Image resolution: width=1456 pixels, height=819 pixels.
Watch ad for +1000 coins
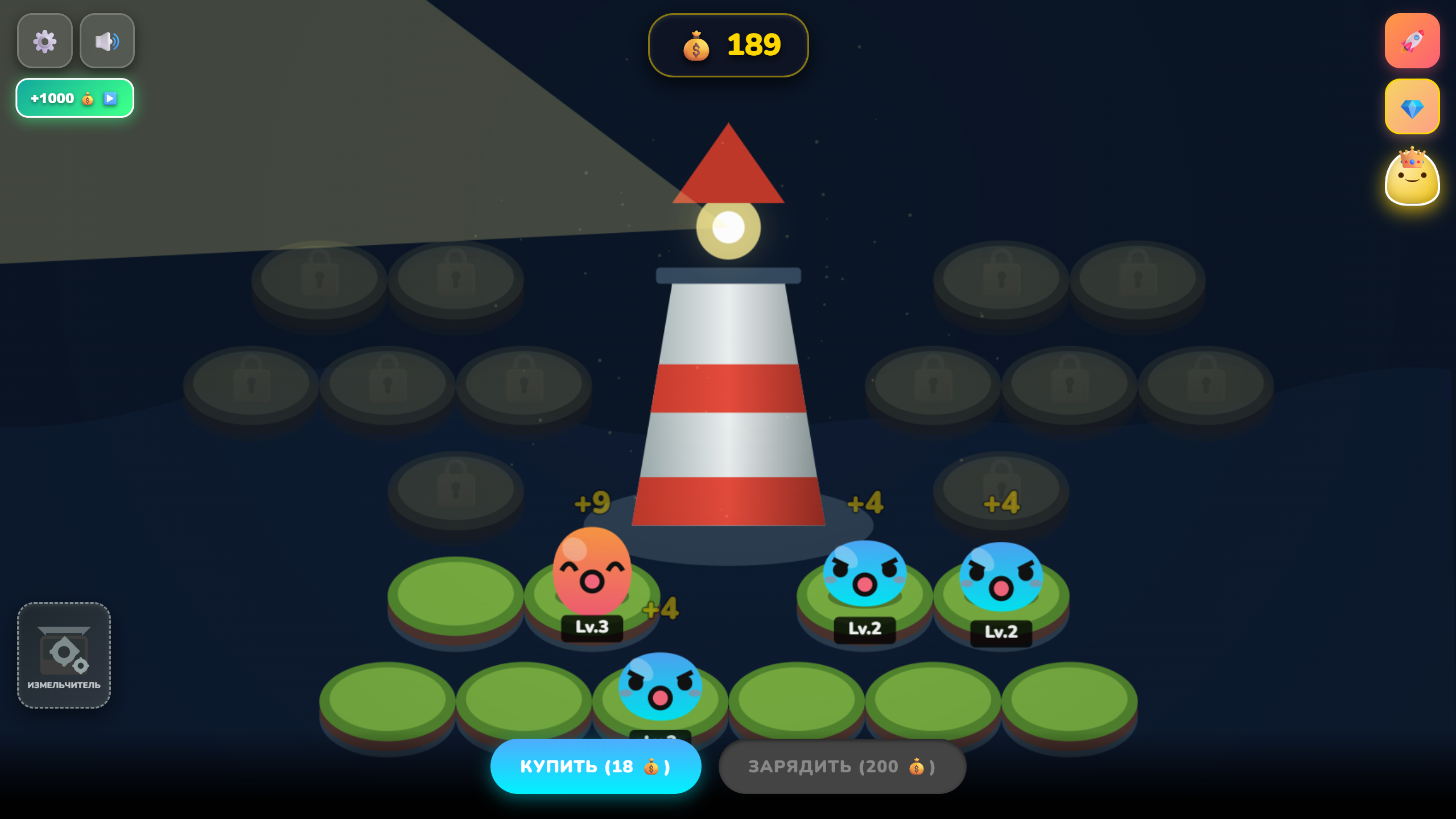point(75,98)
